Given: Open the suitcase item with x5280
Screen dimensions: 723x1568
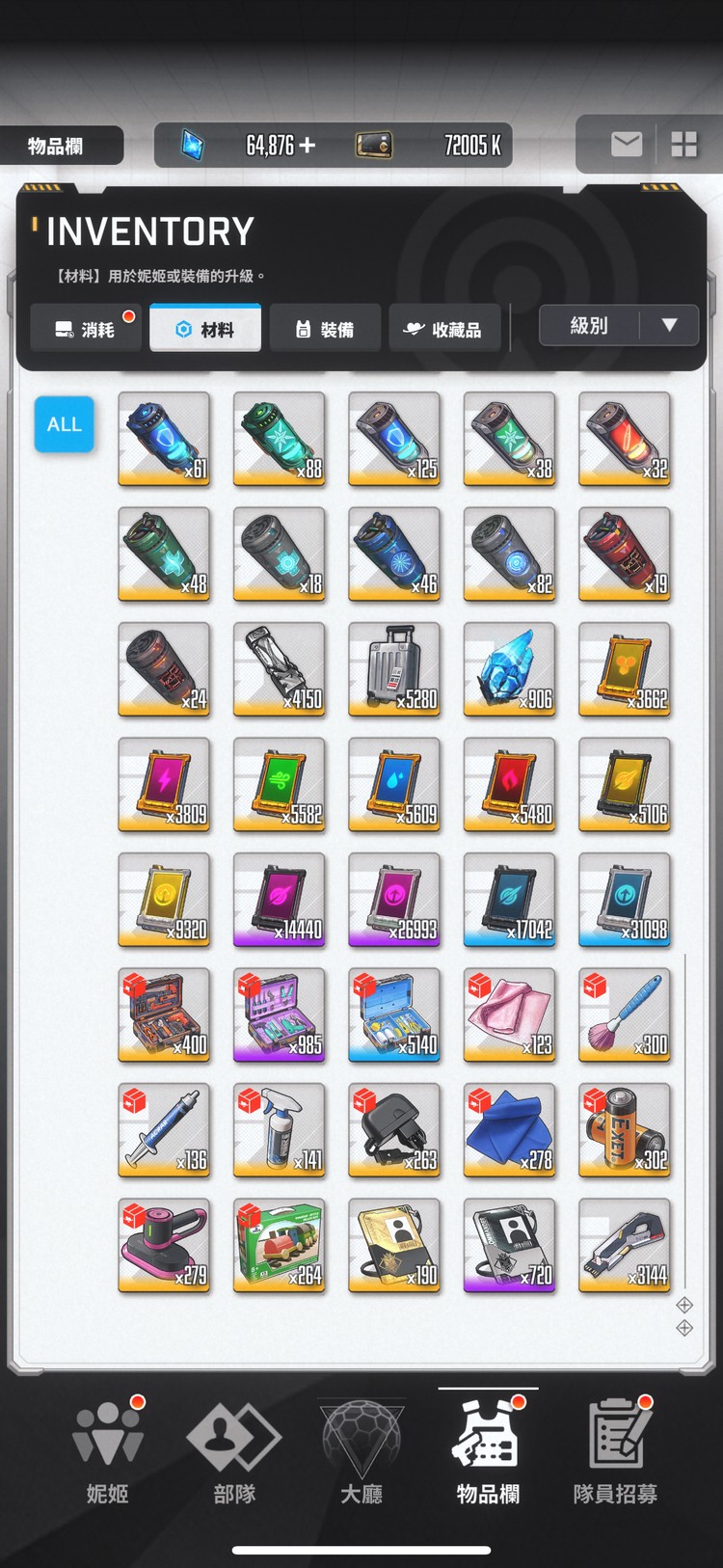Looking at the screenshot, I should [x=394, y=668].
